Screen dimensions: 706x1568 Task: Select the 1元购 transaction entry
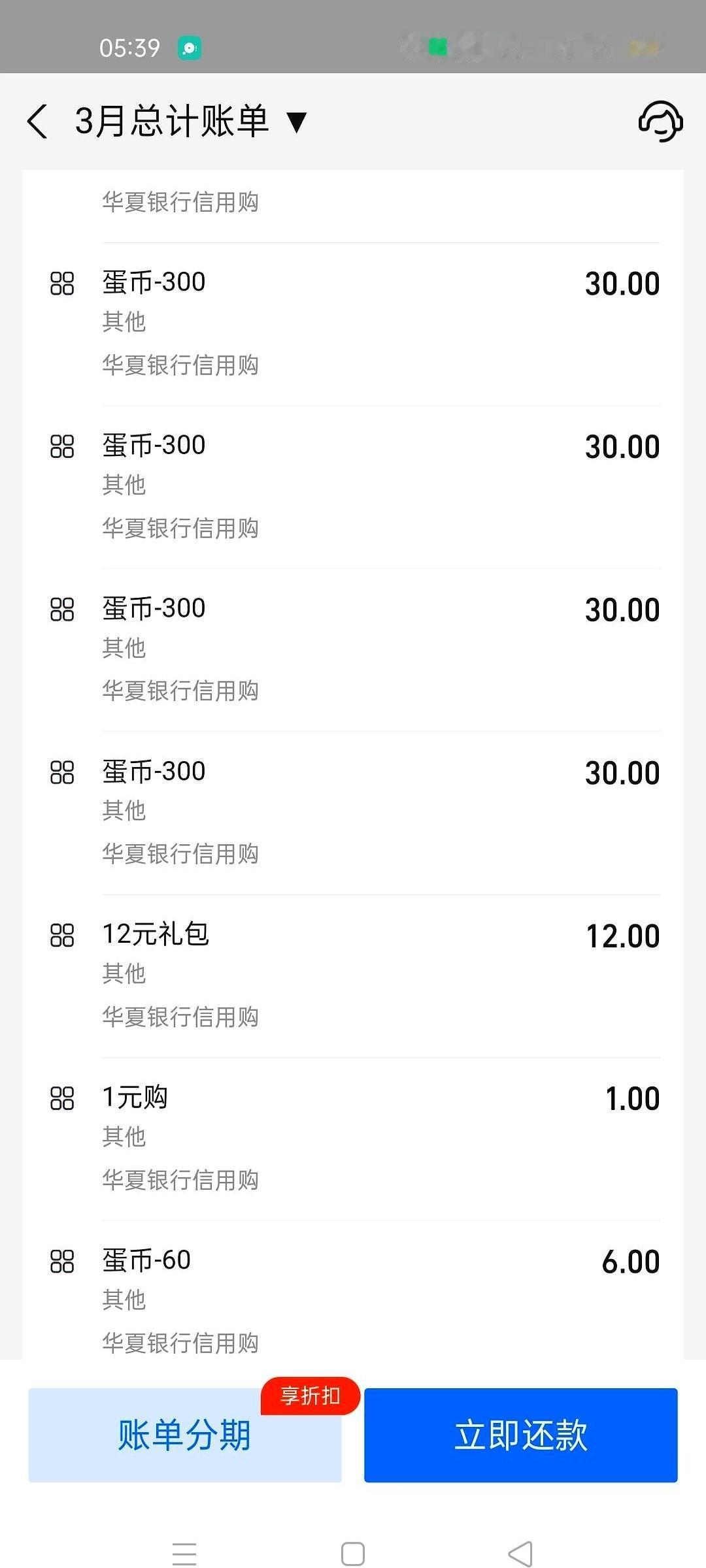pos(135,1098)
